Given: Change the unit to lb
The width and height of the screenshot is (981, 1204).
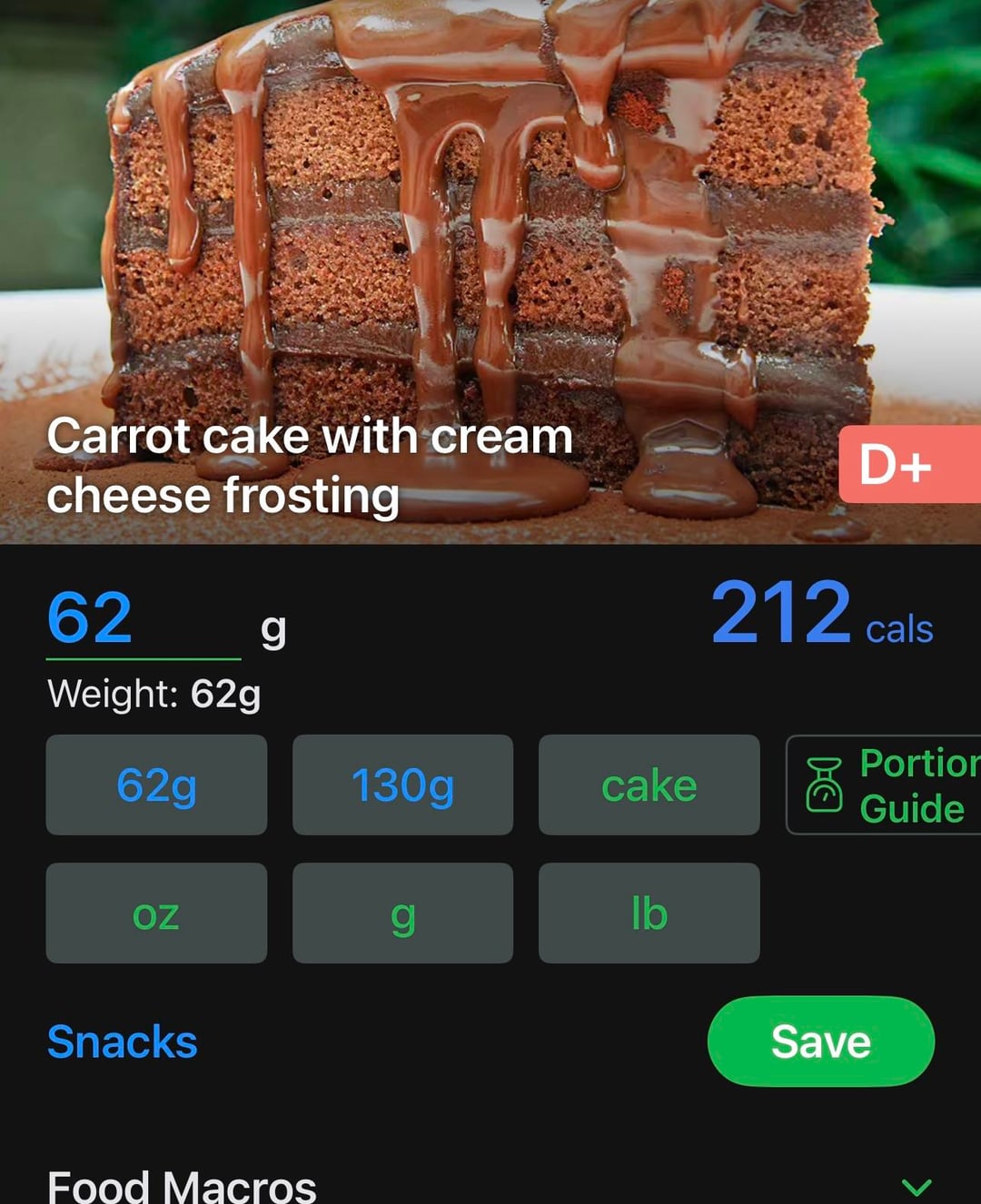Looking at the screenshot, I should click(x=649, y=913).
